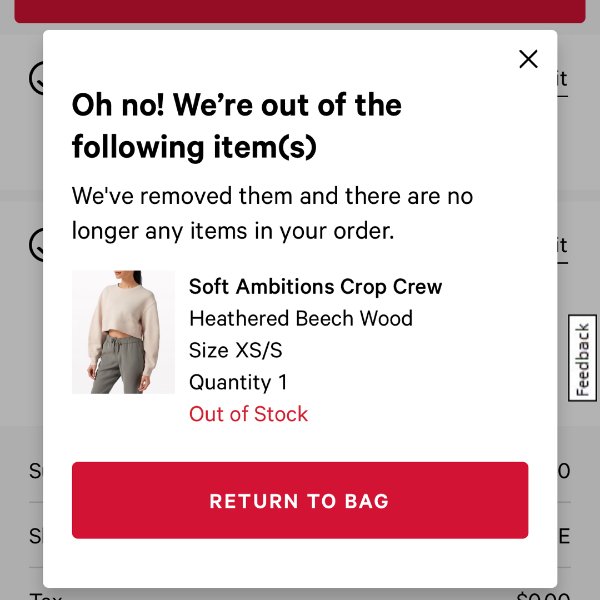Close the out of stock dialog
The image size is (600, 600).
tap(528, 59)
